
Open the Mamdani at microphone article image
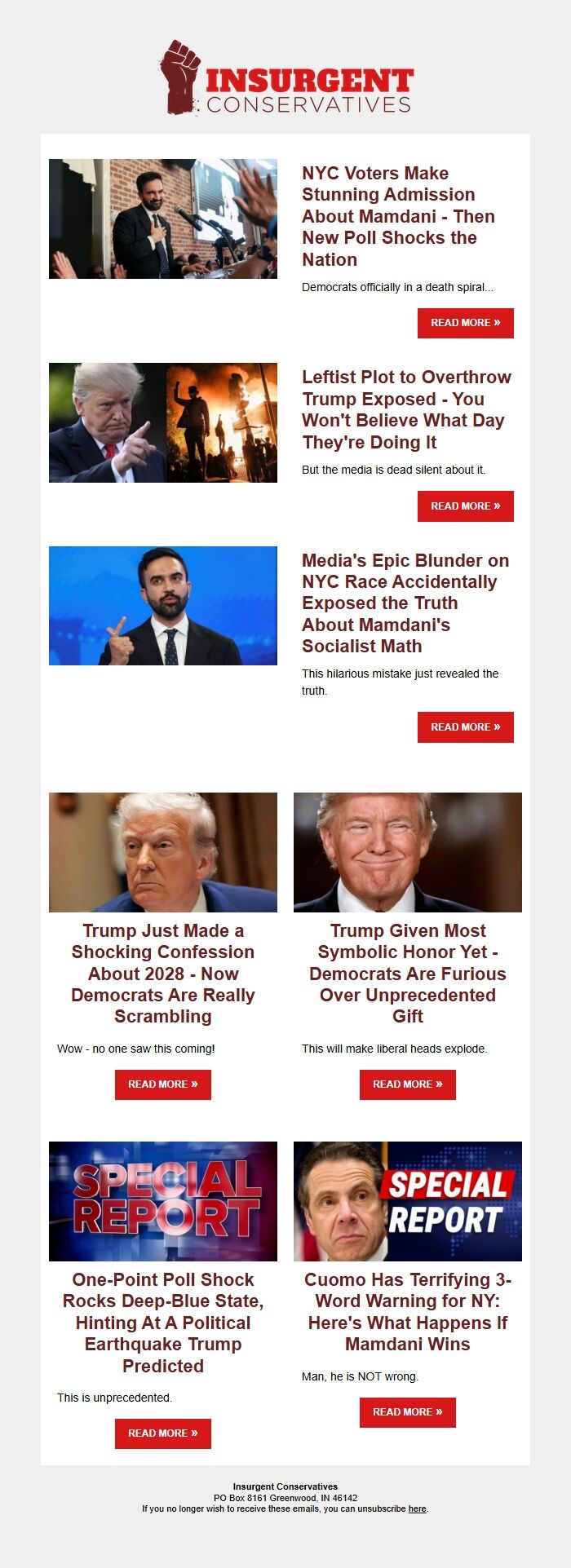(163, 219)
